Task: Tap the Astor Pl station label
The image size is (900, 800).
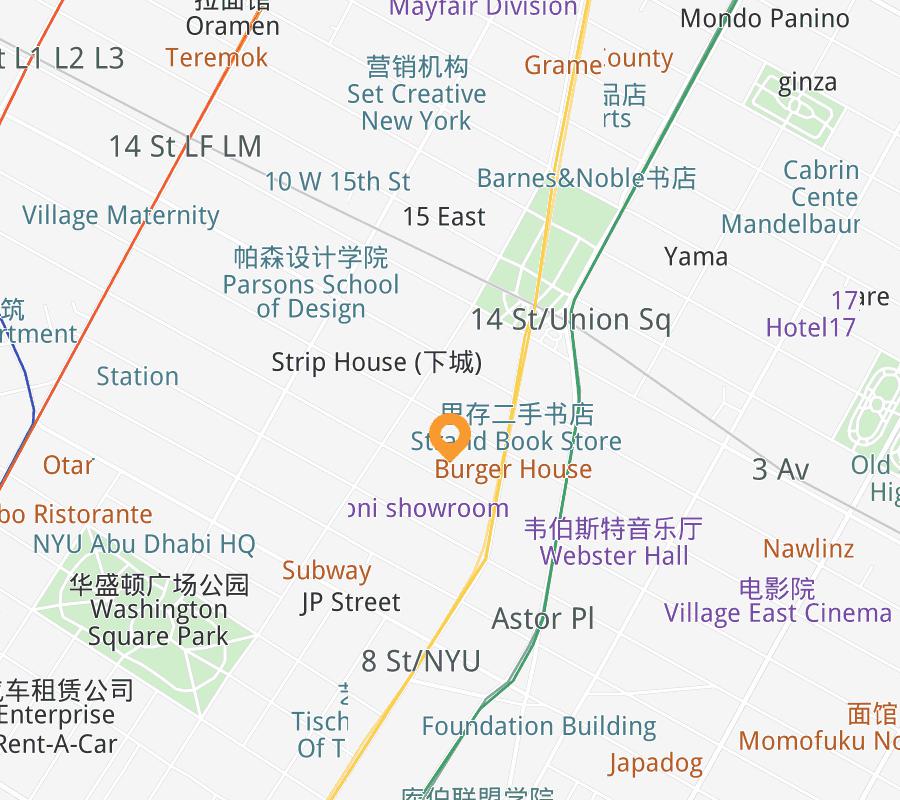Action: 543,618
